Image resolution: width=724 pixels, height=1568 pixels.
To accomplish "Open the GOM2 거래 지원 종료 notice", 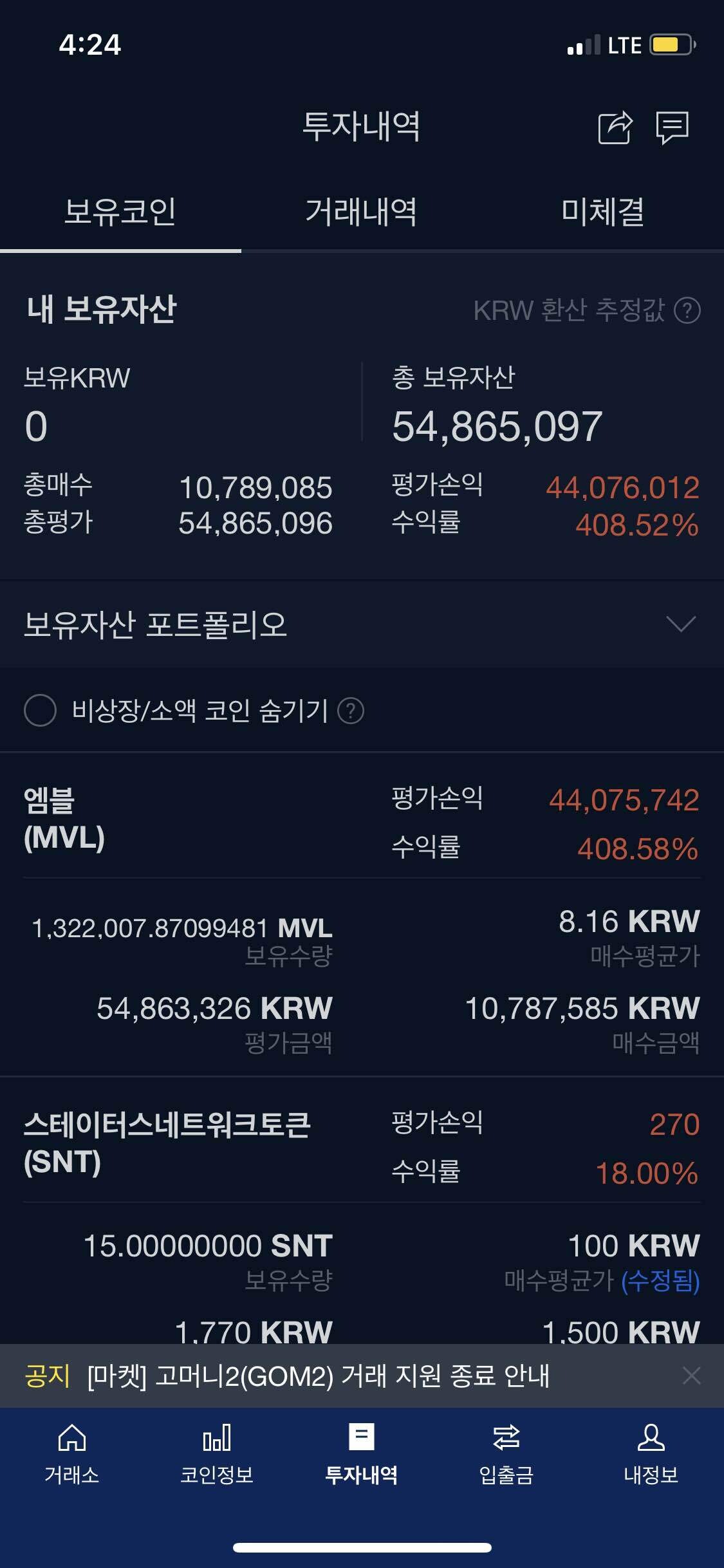I will (319, 1376).
